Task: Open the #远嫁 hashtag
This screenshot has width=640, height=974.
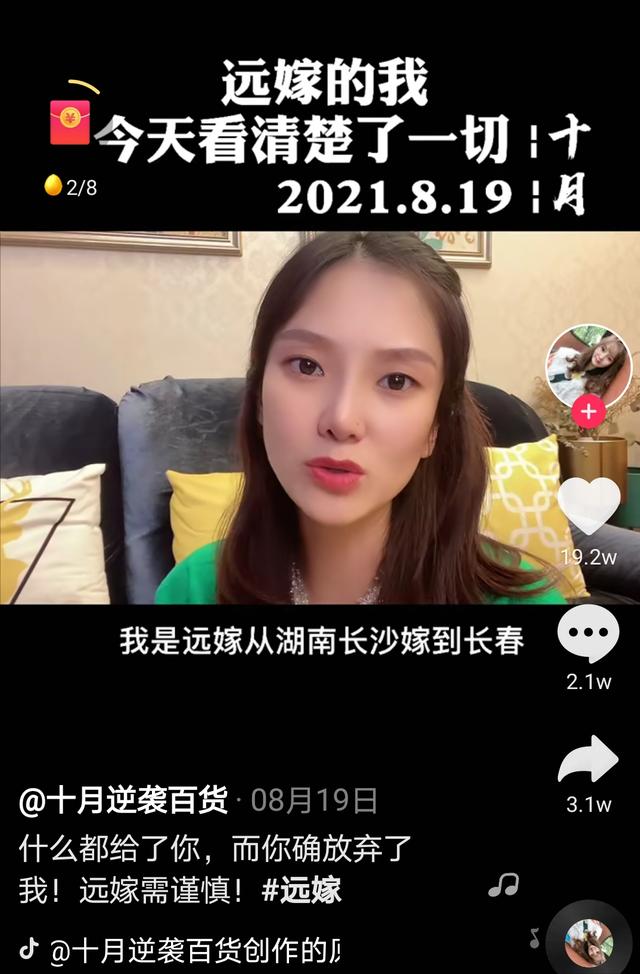Action: 302,890
